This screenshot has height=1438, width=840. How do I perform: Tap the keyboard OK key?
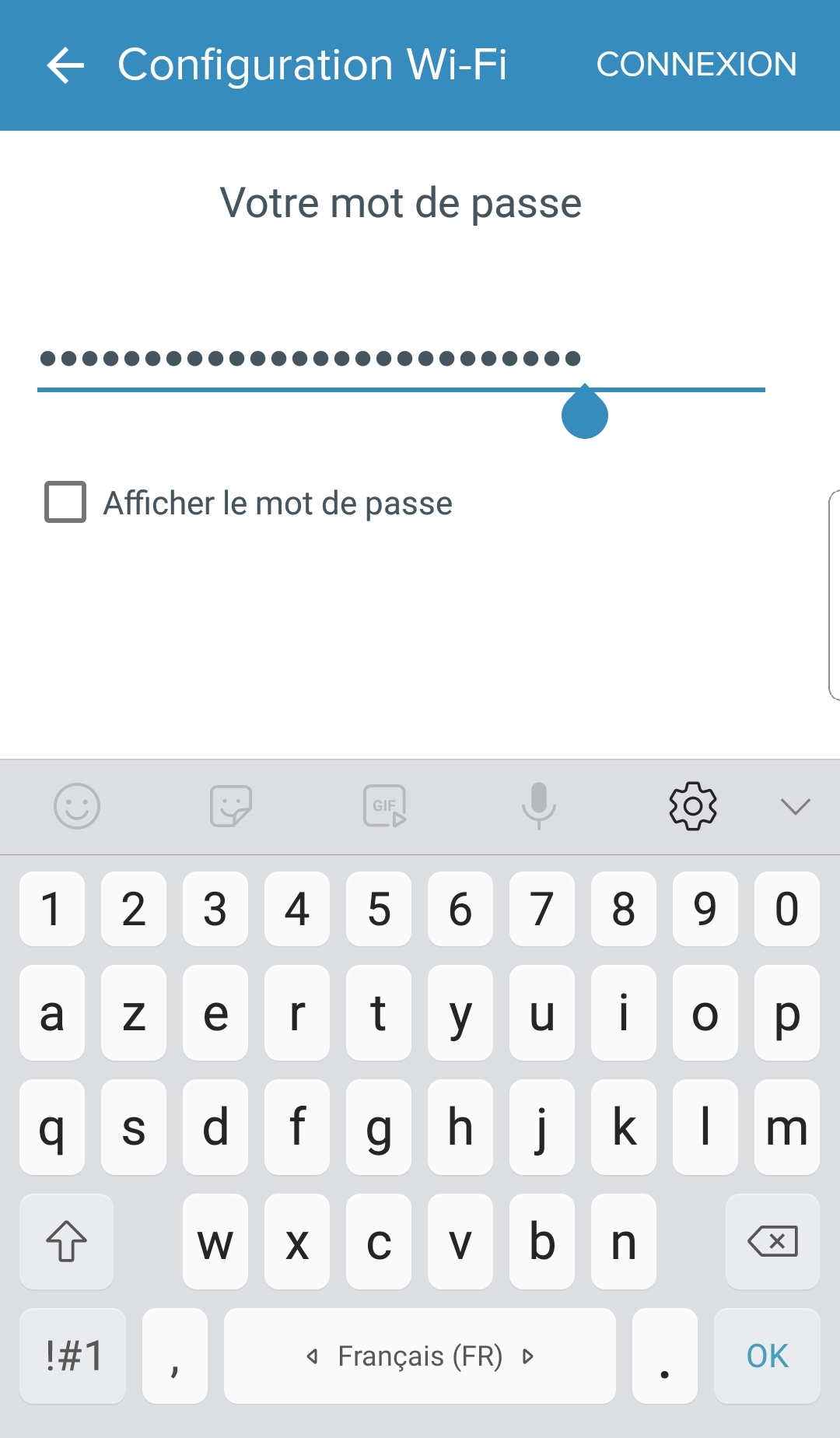(x=767, y=1356)
